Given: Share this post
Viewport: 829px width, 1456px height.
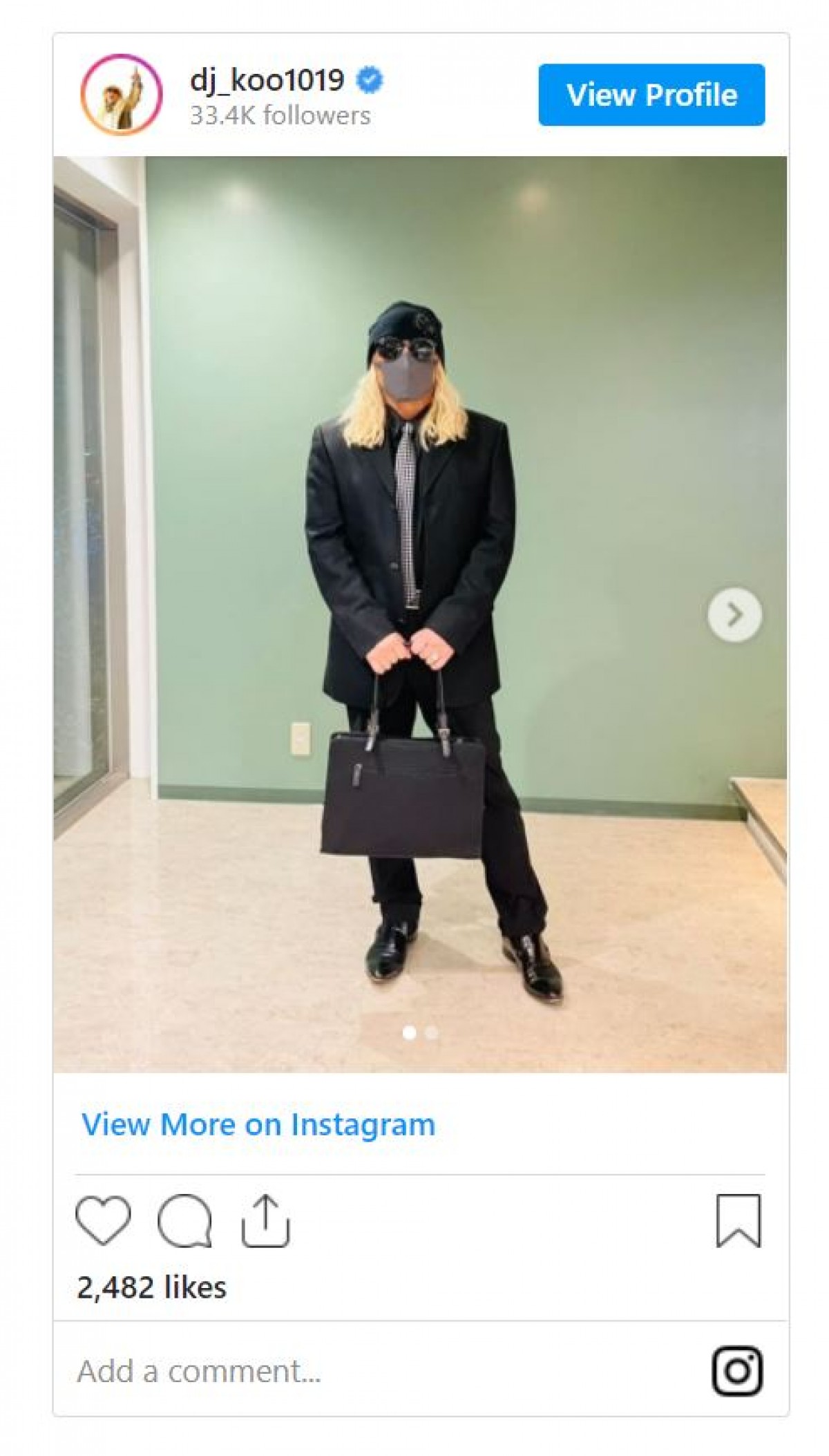Looking at the screenshot, I should click(265, 1220).
